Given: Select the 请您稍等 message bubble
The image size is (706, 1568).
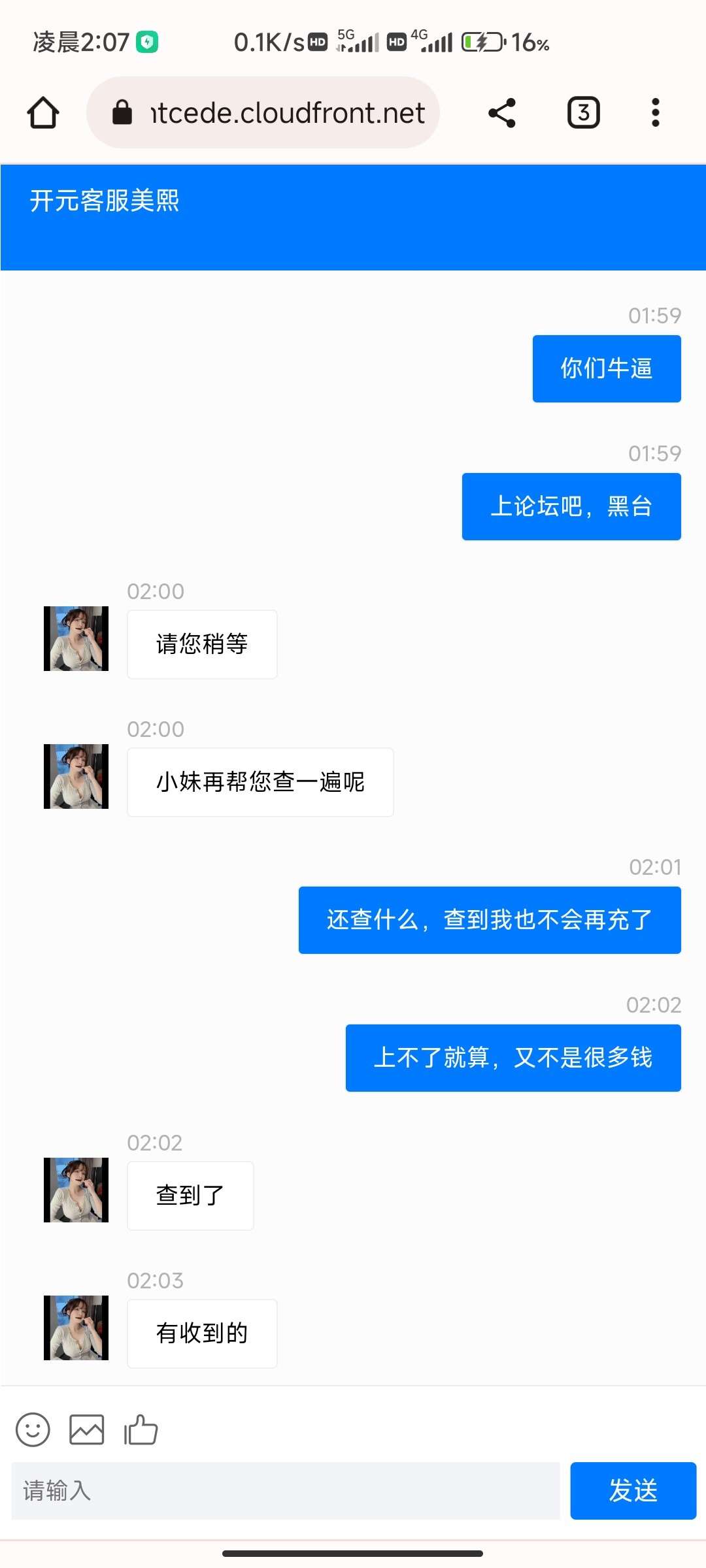Looking at the screenshot, I should (201, 644).
